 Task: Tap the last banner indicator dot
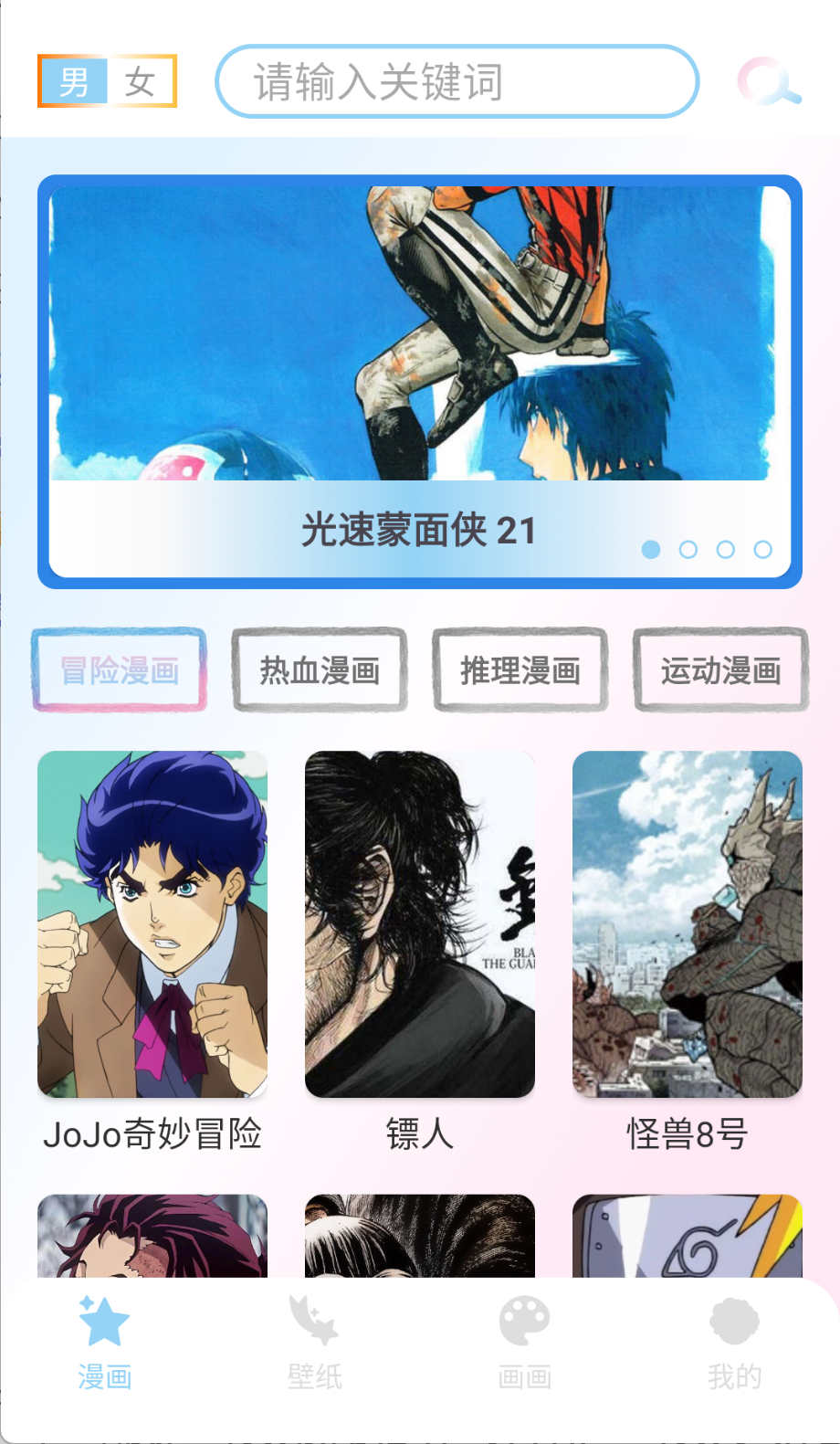point(761,550)
